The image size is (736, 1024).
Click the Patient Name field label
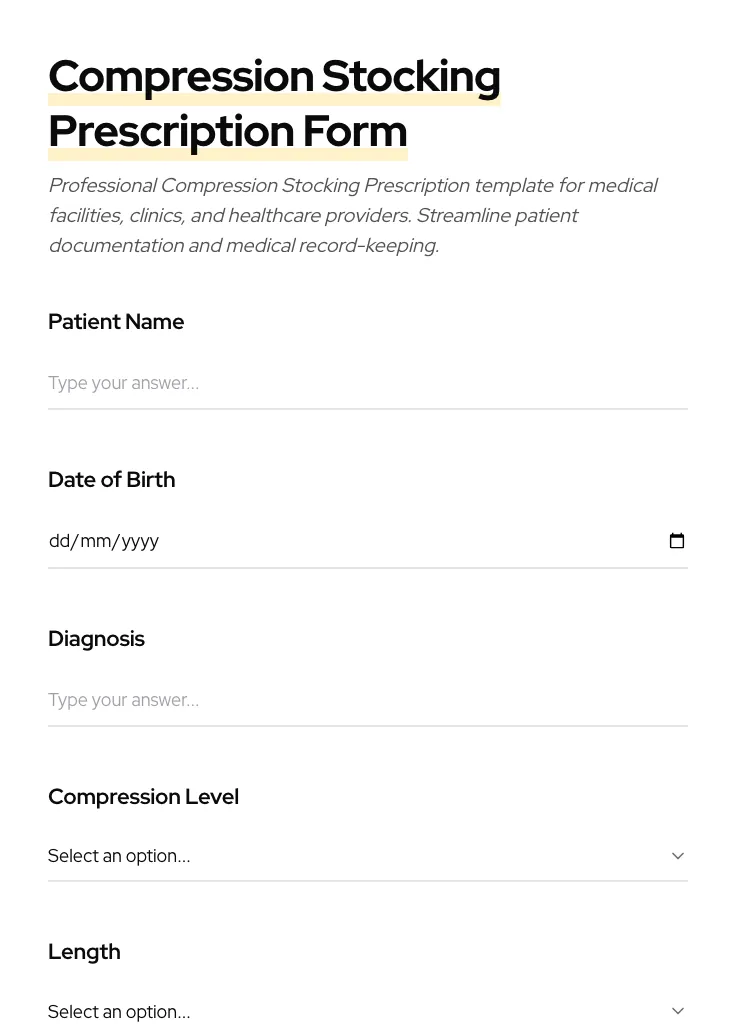[x=116, y=321]
